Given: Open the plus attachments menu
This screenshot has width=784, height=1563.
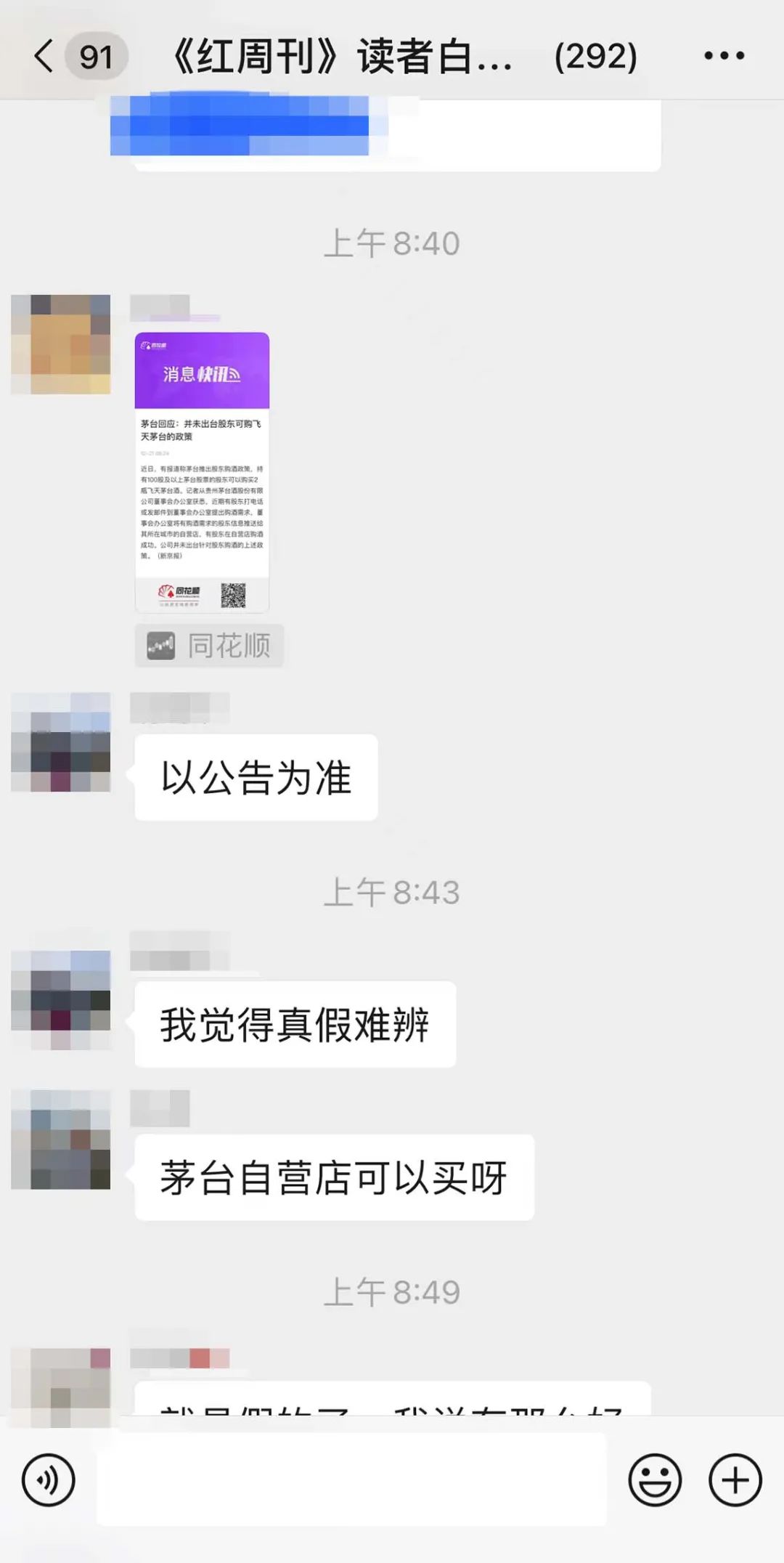Looking at the screenshot, I should click(x=735, y=1479).
